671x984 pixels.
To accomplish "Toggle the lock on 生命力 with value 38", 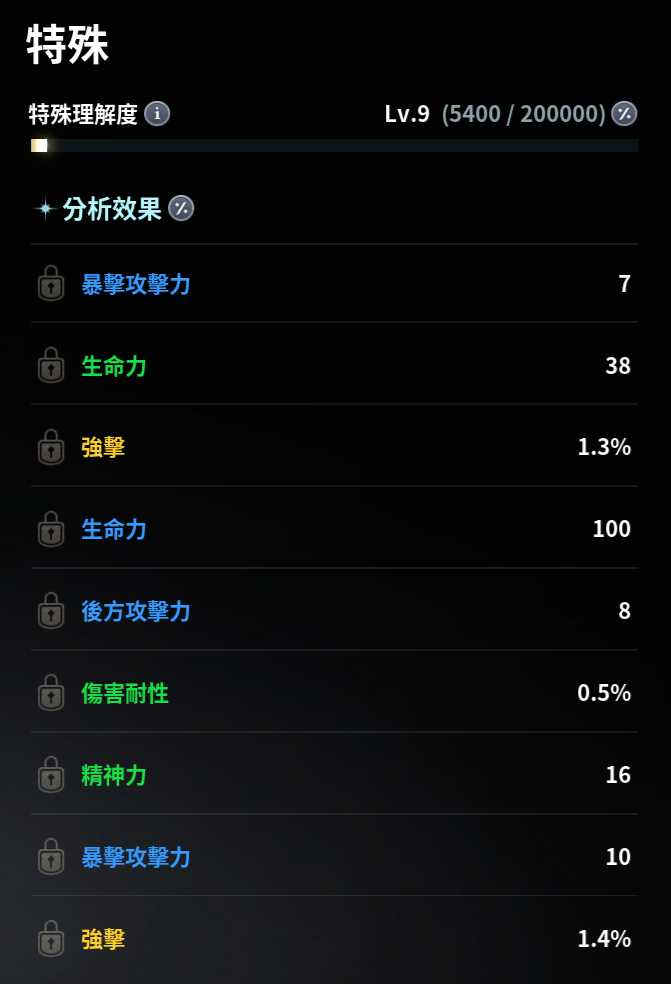I will (x=51, y=366).
